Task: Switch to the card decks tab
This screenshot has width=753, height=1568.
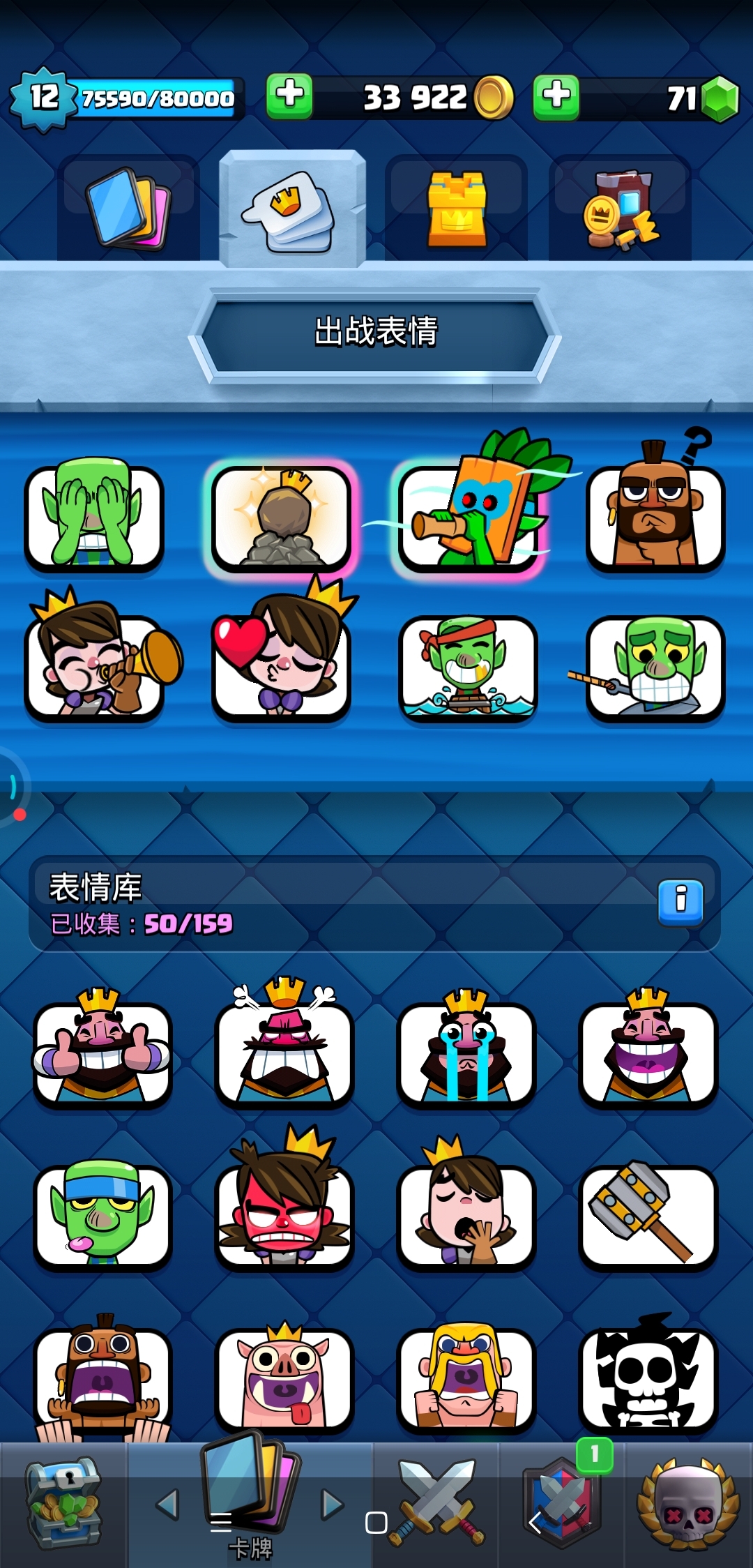Action: point(128,209)
